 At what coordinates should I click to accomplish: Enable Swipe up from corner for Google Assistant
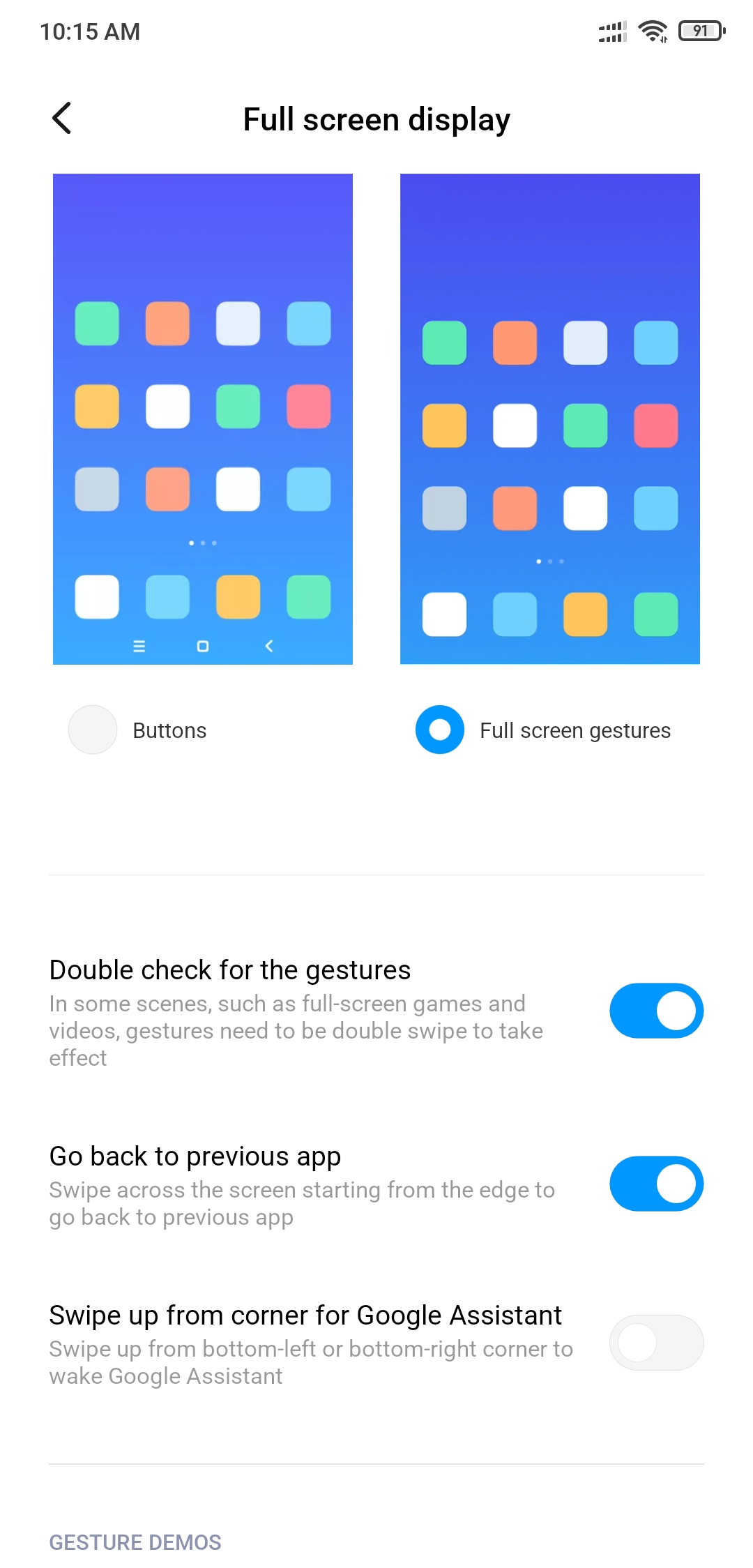pos(656,1343)
